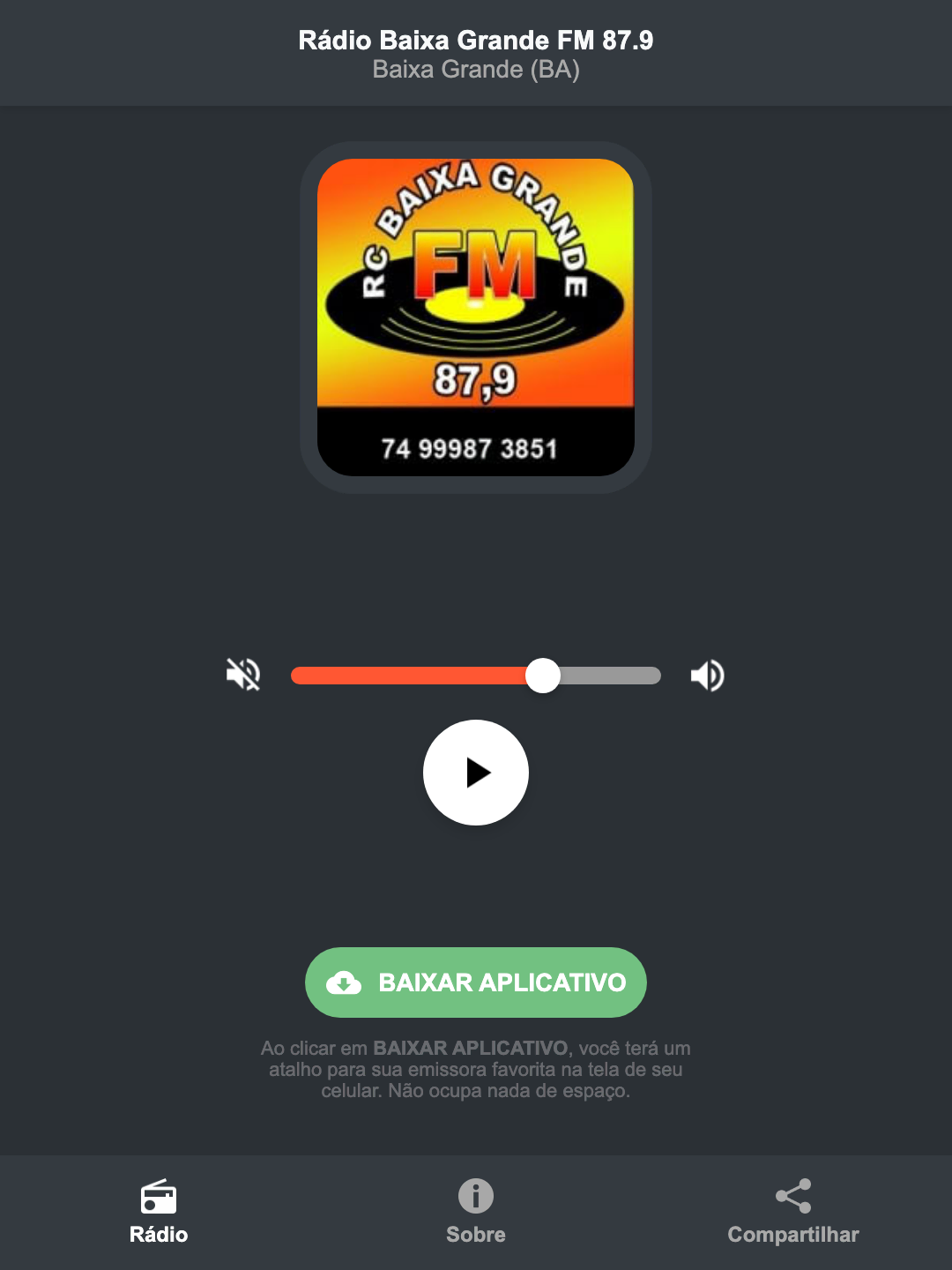Set max volume via the speaker icon

(x=708, y=675)
